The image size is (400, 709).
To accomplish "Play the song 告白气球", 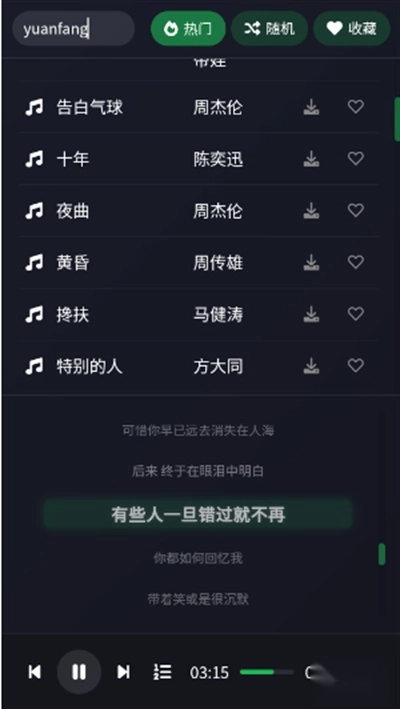I will click(199, 107).
